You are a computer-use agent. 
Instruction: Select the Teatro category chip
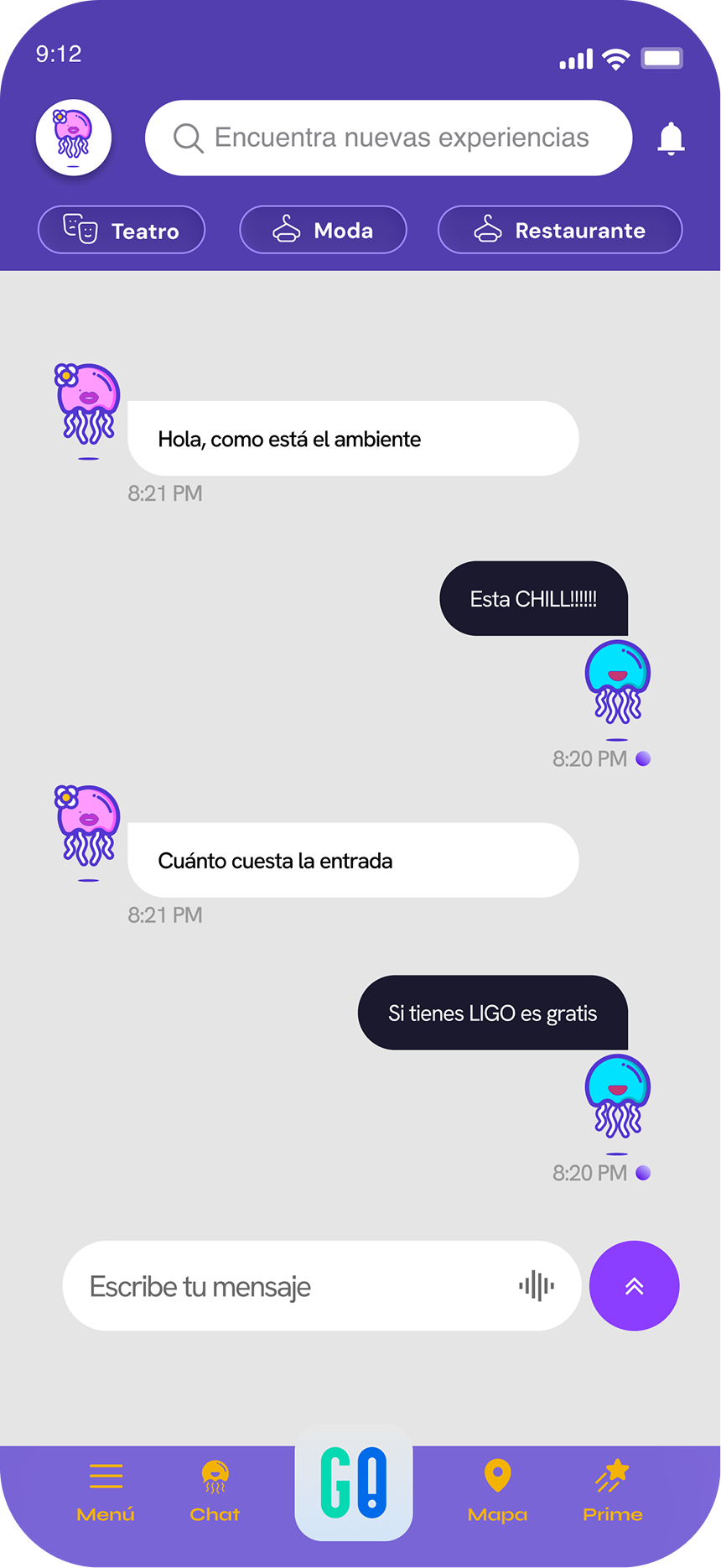(122, 230)
